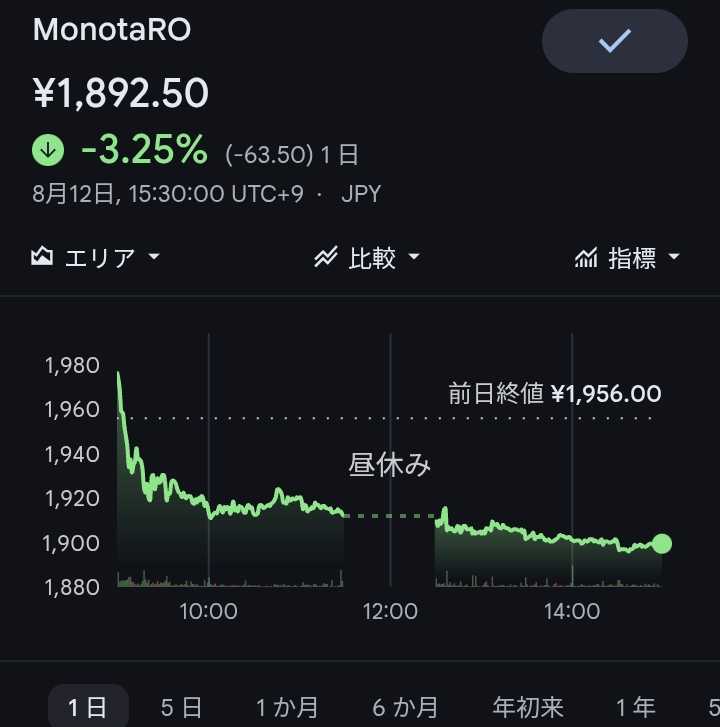
Task: Open the エリア chart type dropdown
Action: [96, 257]
